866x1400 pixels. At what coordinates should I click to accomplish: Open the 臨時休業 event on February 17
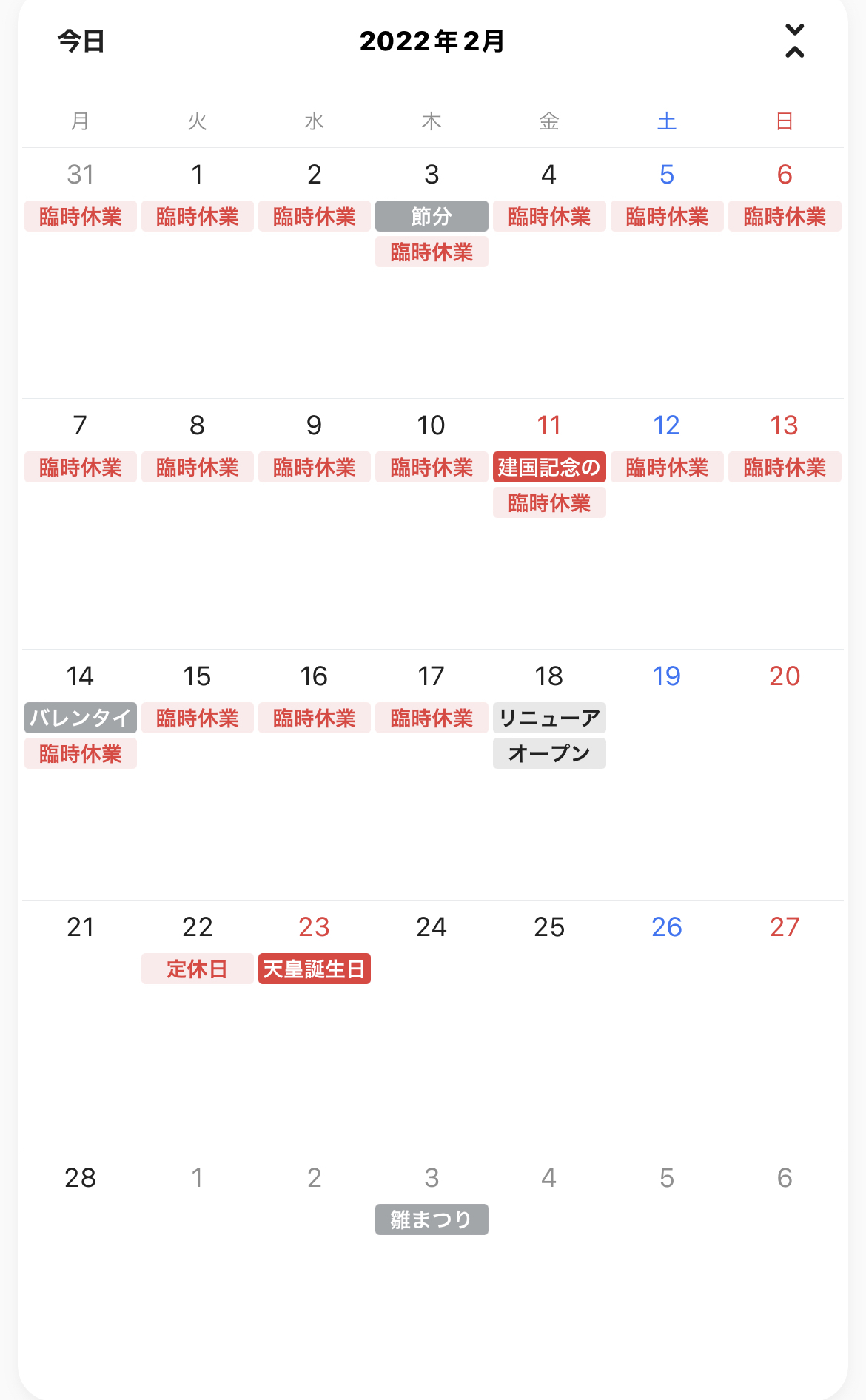[x=432, y=718]
